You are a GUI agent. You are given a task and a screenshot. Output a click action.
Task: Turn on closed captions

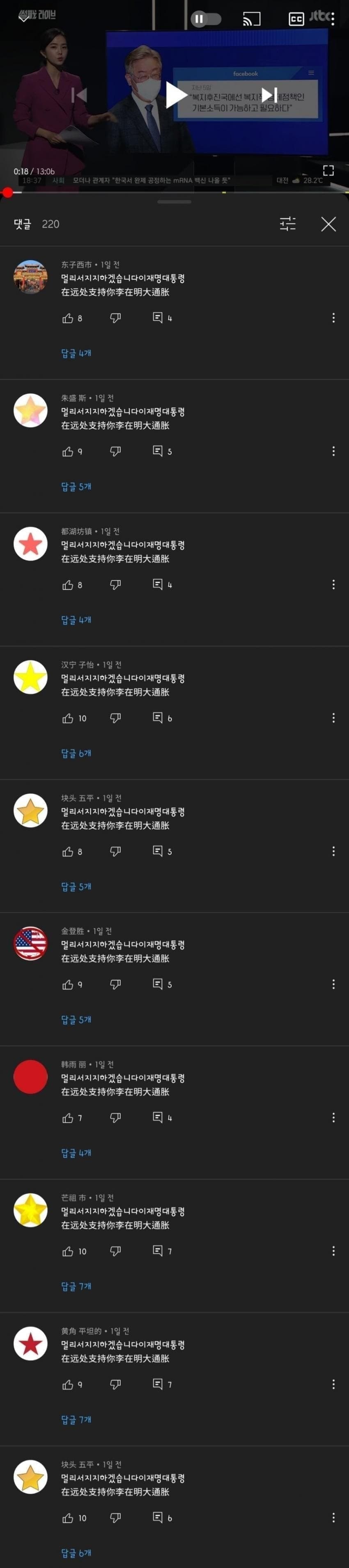click(x=296, y=19)
